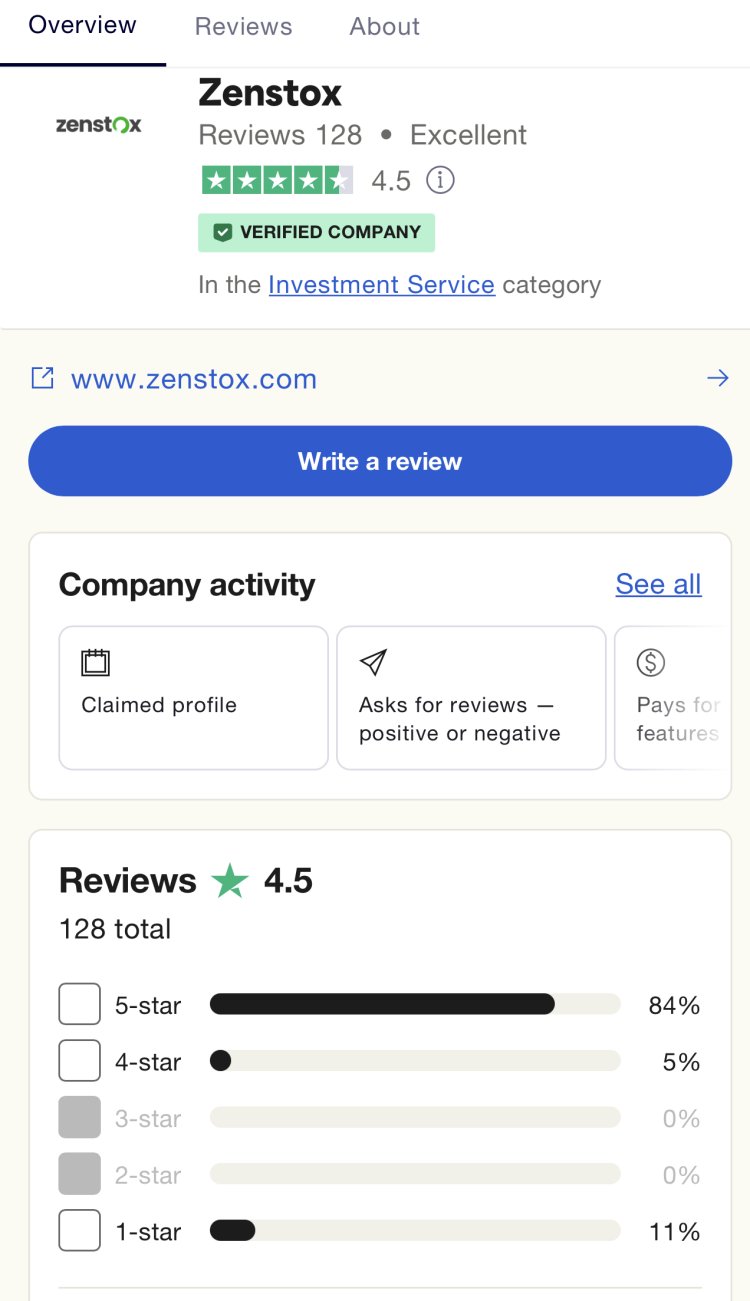The image size is (750, 1301).
Task: Click the green star beside the Reviews heading
Action: (230, 881)
